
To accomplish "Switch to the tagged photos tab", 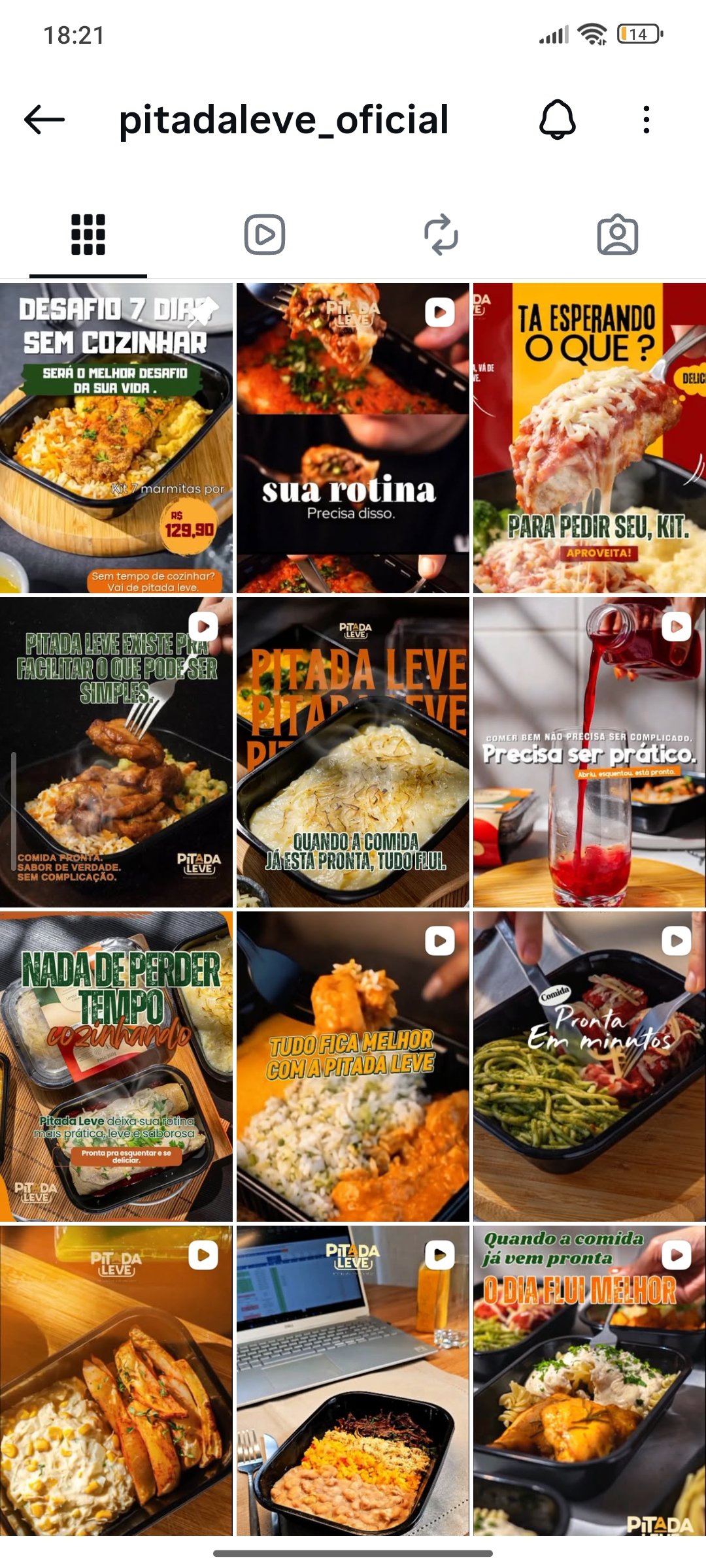I will pos(617,235).
